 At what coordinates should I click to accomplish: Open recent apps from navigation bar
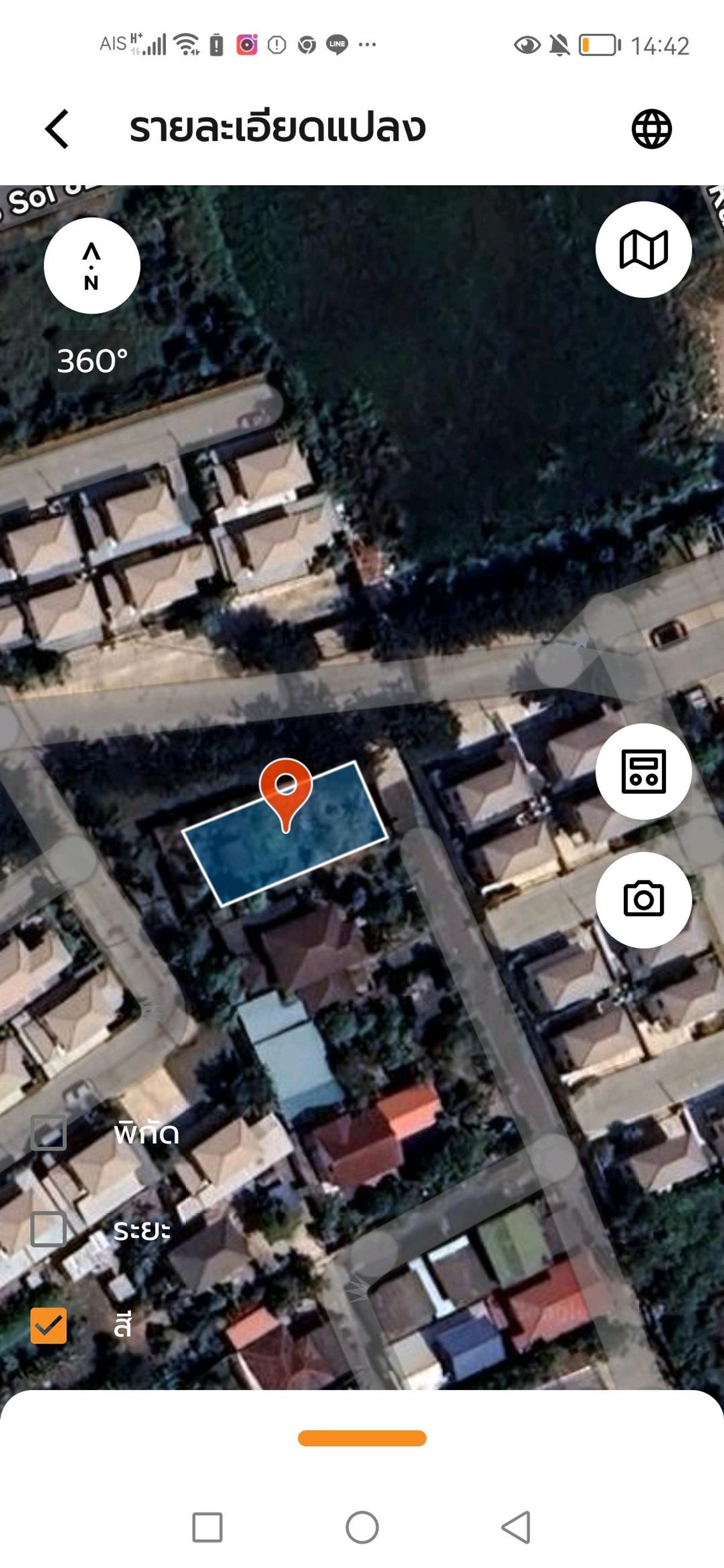pyautogui.click(x=207, y=1526)
